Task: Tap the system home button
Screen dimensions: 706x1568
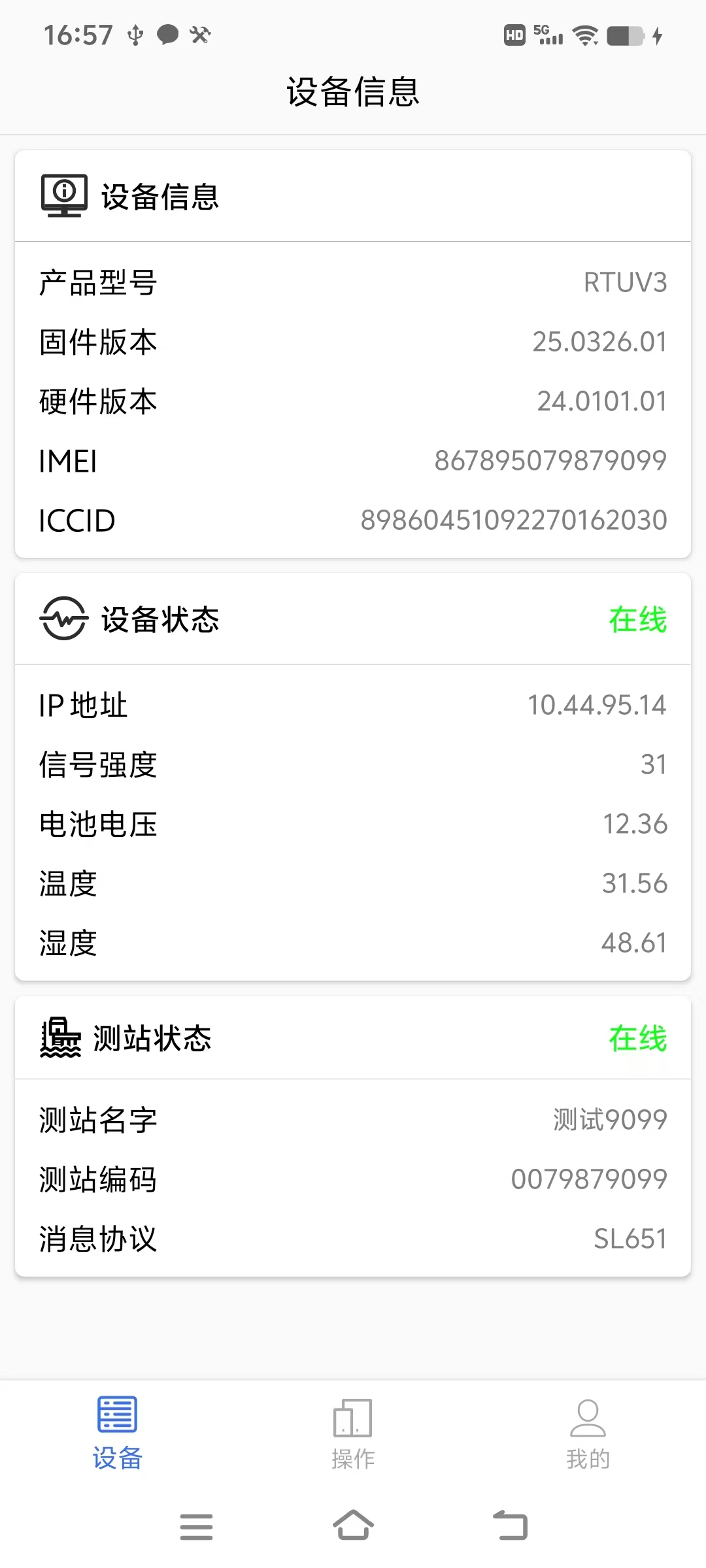Action: pos(353,1526)
